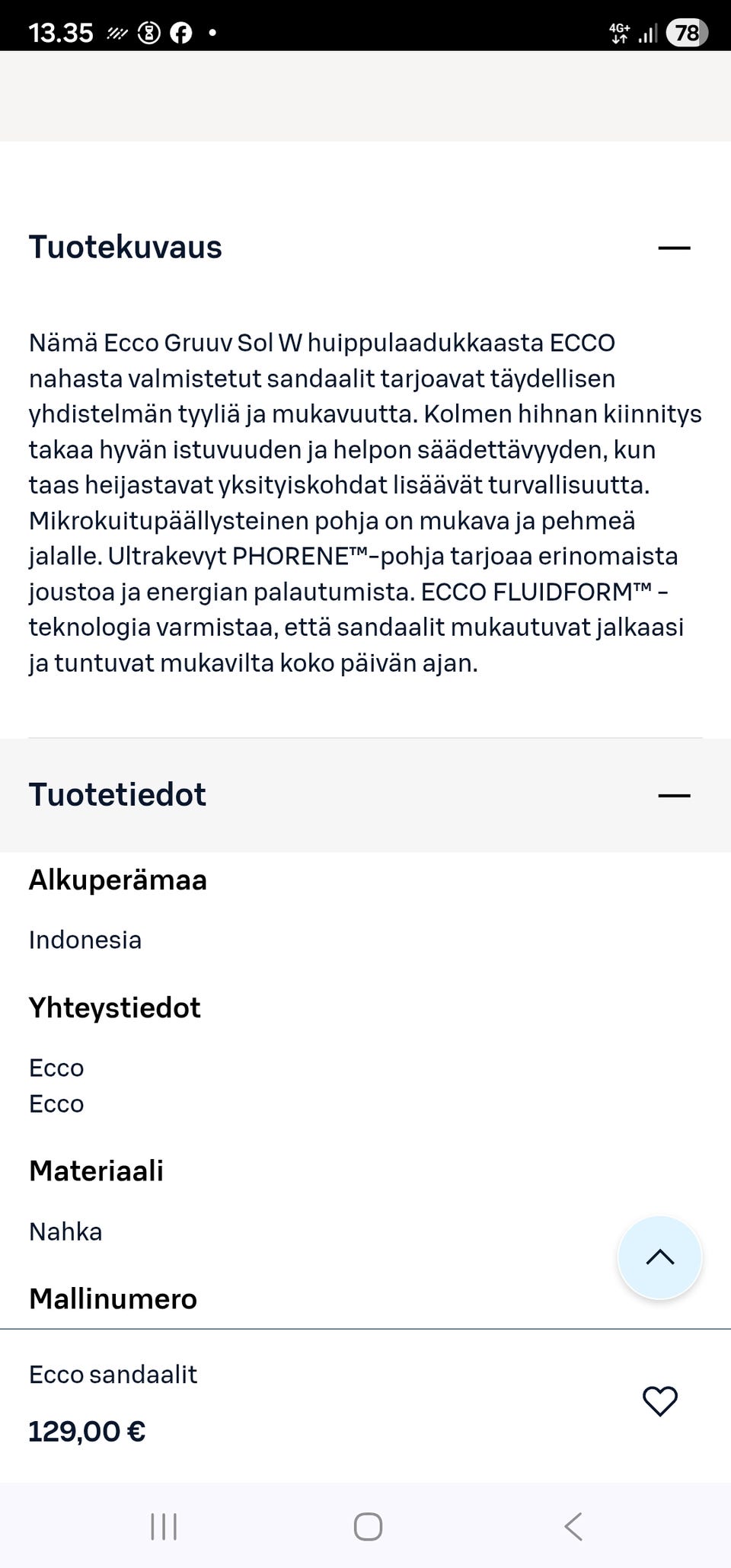Collapse the Tuotekuvaus section
The width and height of the screenshot is (731, 1568).
675,246
